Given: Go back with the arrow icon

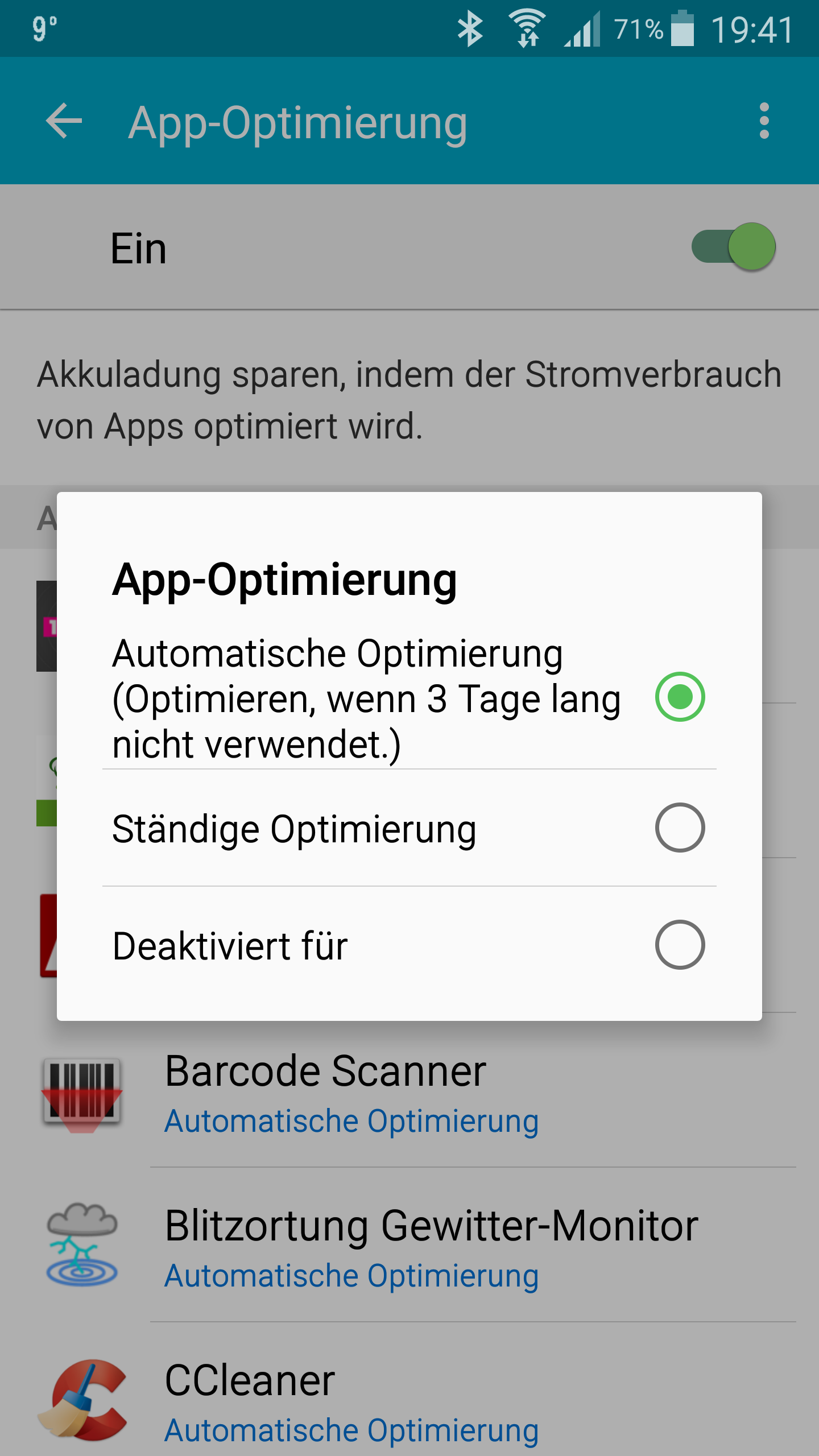Looking at the screenshot, I should (64, 121).
